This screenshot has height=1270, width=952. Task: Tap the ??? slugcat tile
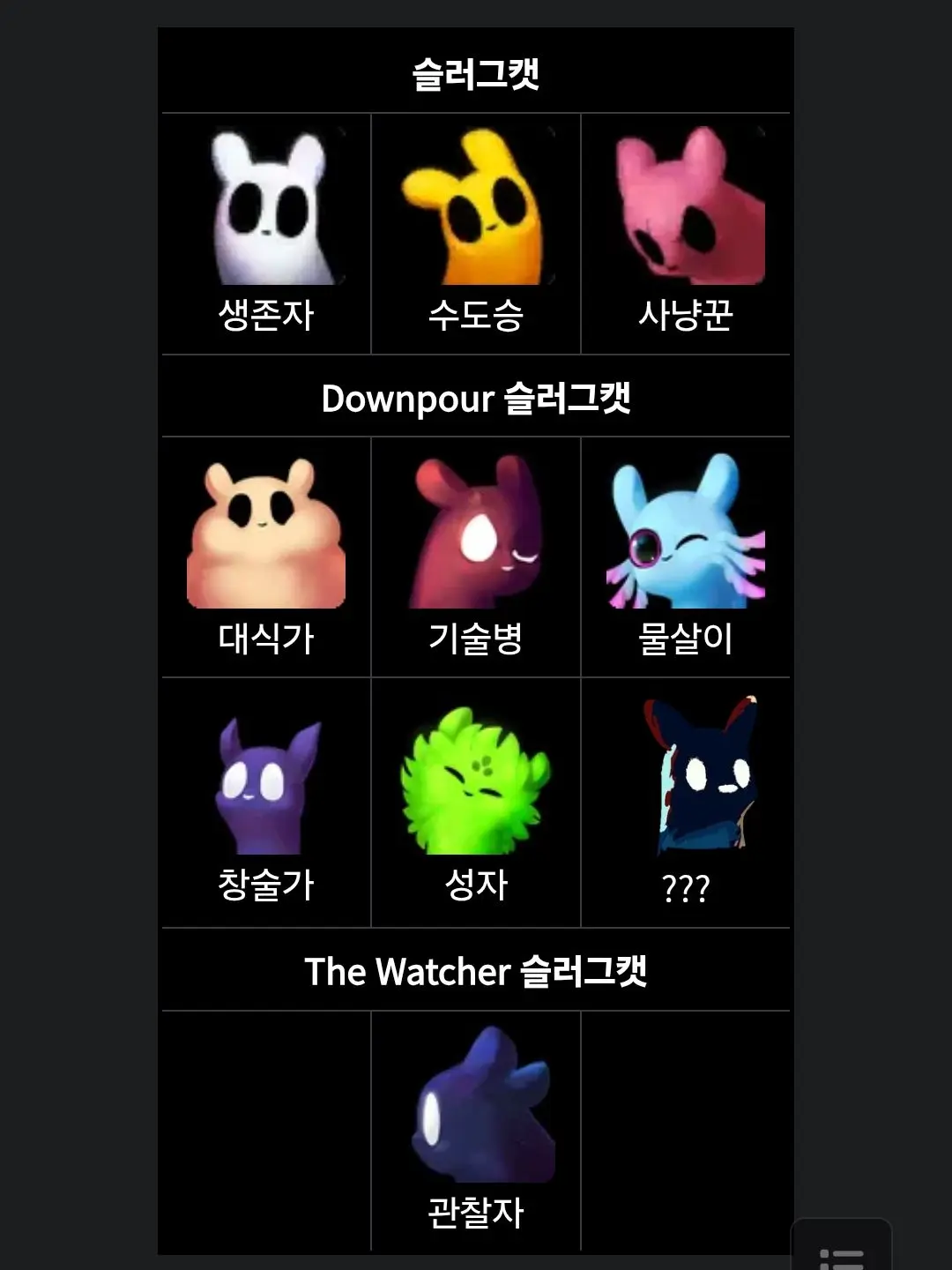pyautogui.click(x=686, y=803)
